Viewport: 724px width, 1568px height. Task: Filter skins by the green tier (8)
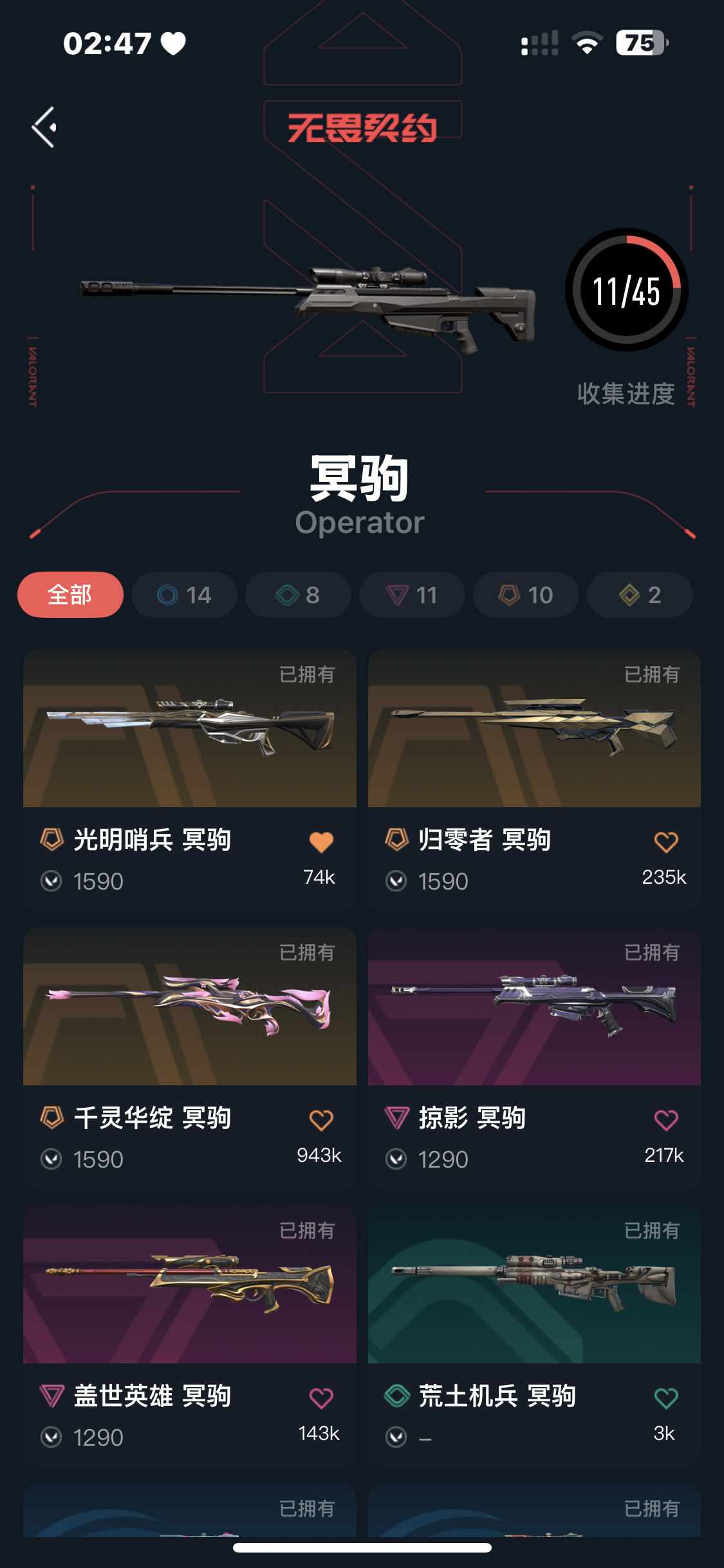[298, 595]
